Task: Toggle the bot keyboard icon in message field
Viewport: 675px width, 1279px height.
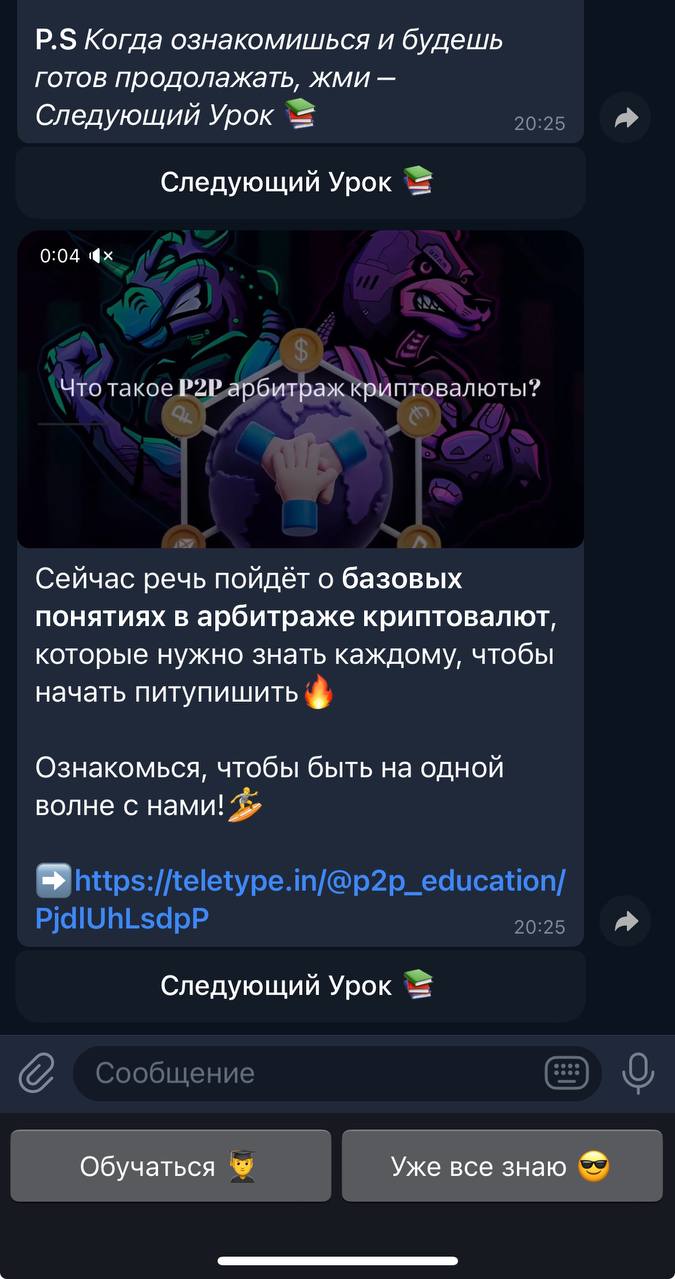Action: 566,1073
